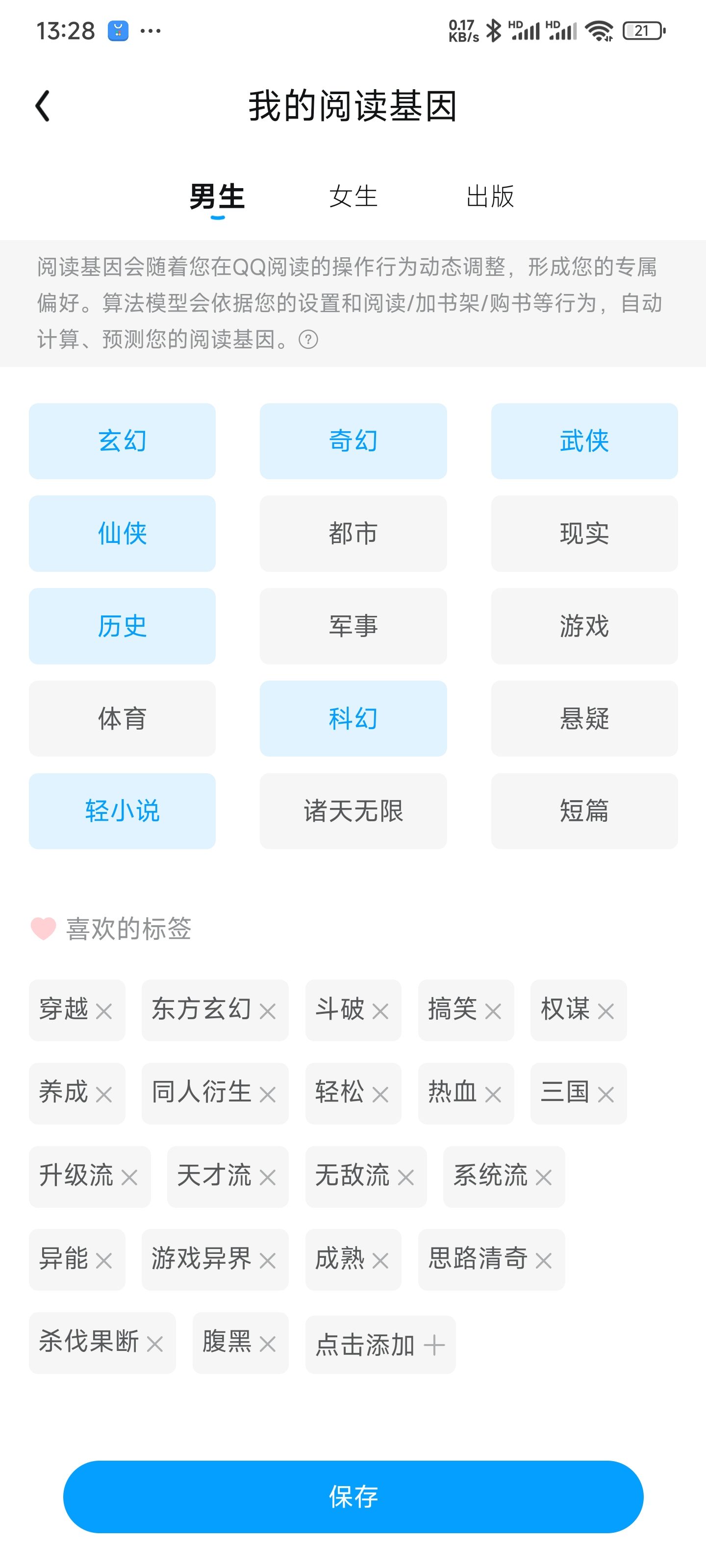The height and width of the screenshot is (1568, 706).
Task: Open the help question-mark icon
Action: point(308,340)
